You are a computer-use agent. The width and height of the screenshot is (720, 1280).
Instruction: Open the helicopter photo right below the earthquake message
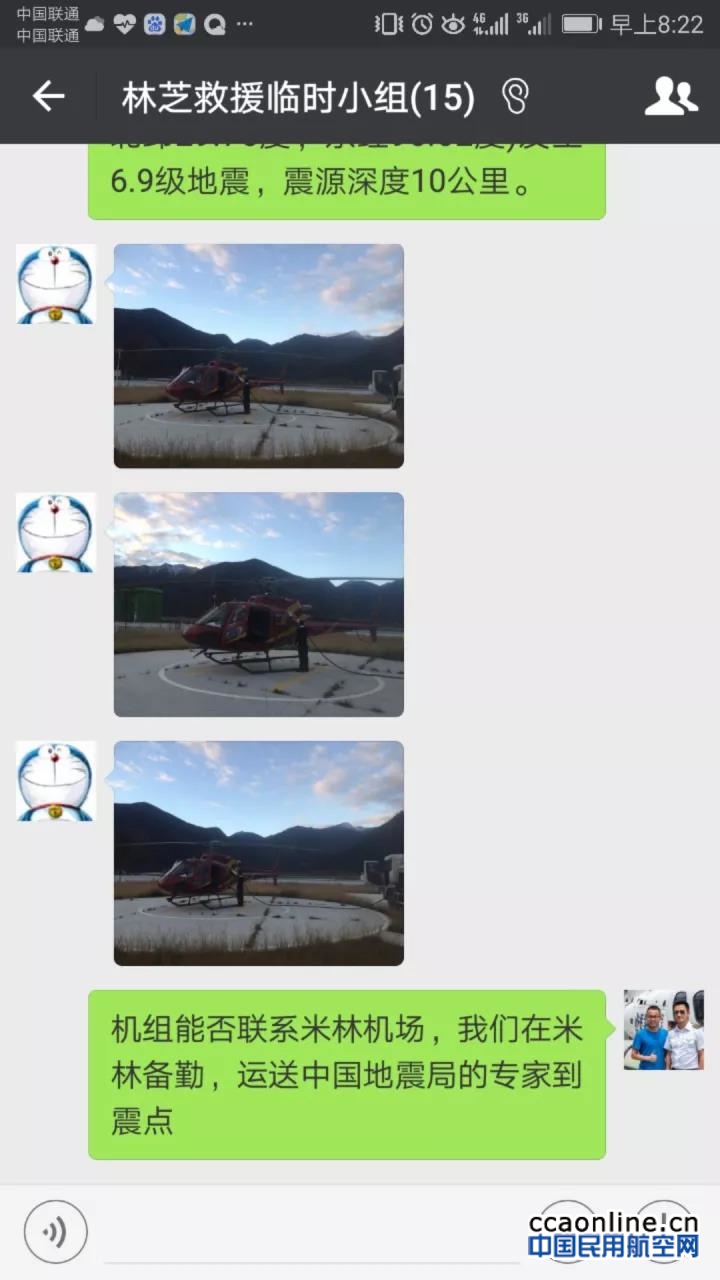click(x=258, y=356)
